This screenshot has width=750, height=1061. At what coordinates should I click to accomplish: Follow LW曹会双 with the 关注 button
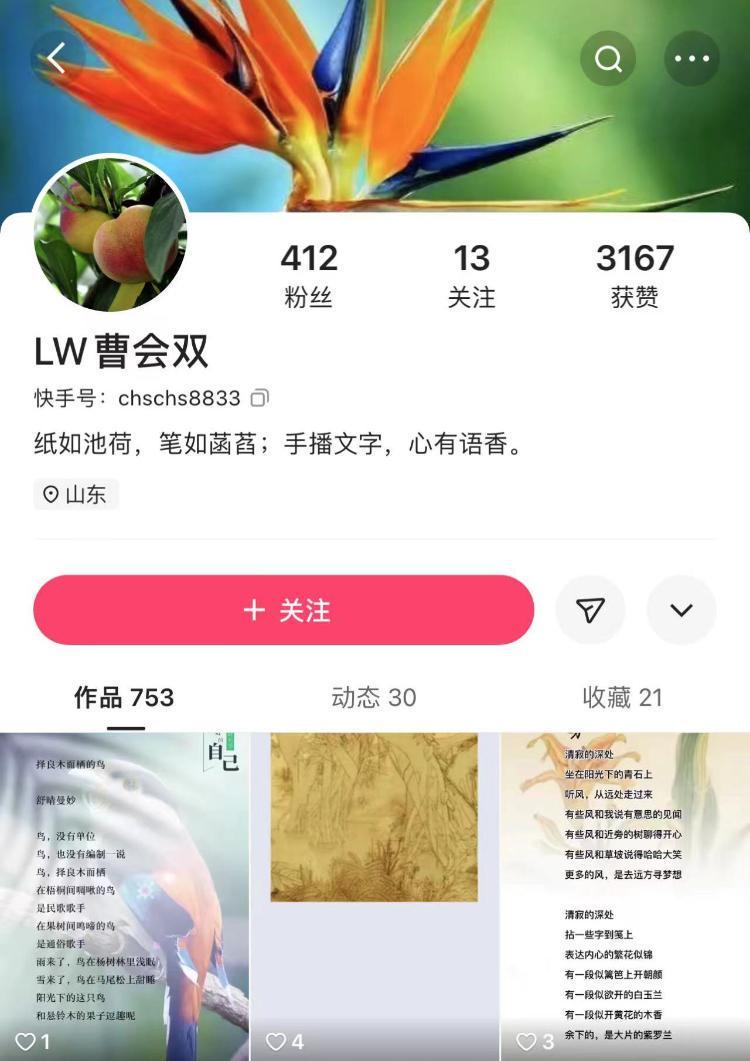tap(284, 610)
